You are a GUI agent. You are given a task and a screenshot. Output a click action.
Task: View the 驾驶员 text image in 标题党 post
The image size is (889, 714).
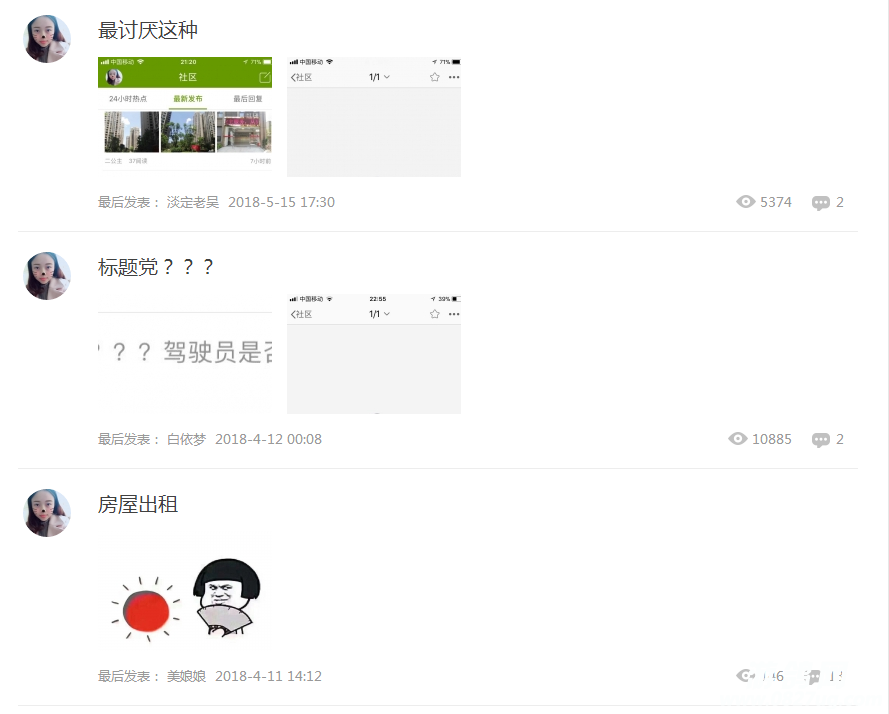click(x=184, y=353)
